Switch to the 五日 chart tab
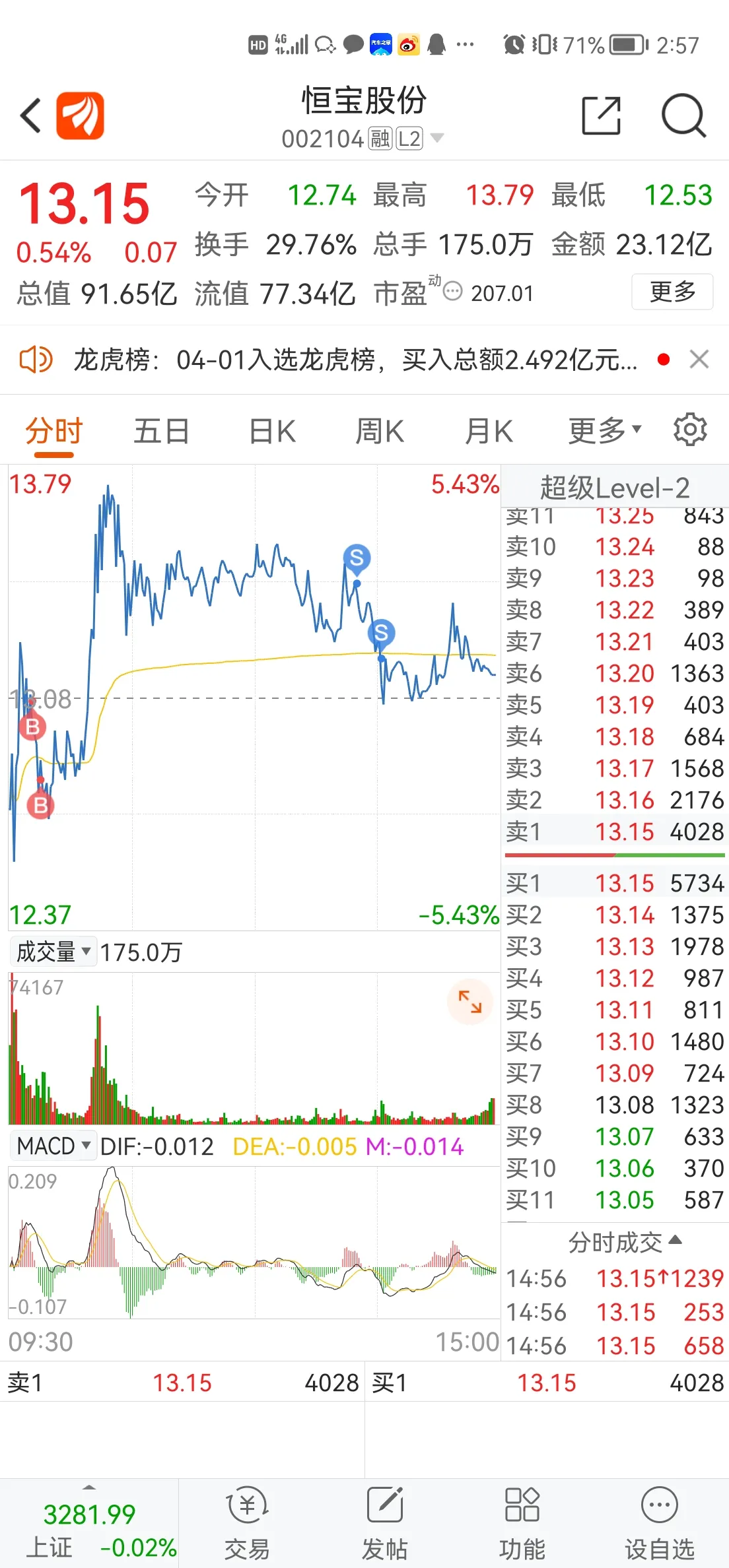 click(x=162, y=432)
